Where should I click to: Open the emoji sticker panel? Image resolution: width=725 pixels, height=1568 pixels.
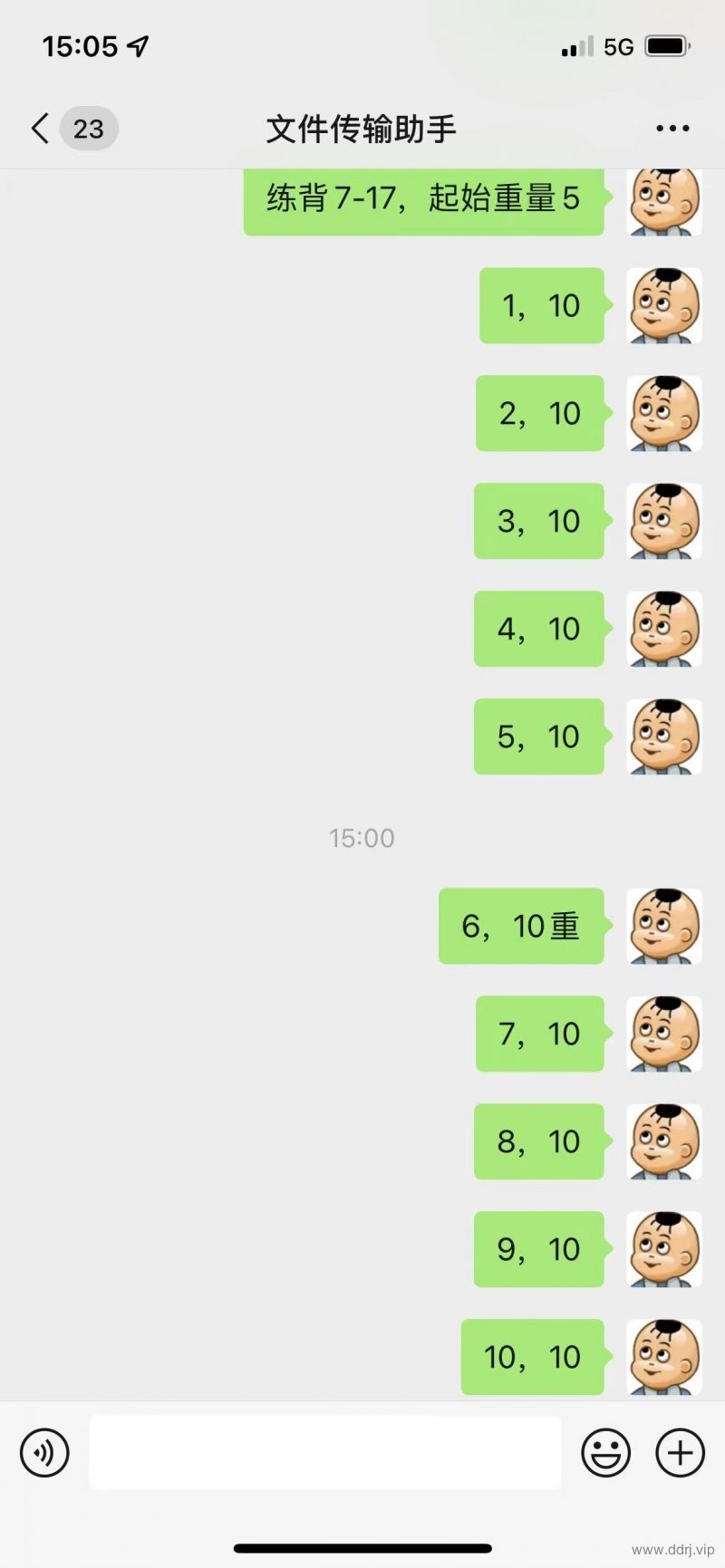click(x=605, y=1453)
